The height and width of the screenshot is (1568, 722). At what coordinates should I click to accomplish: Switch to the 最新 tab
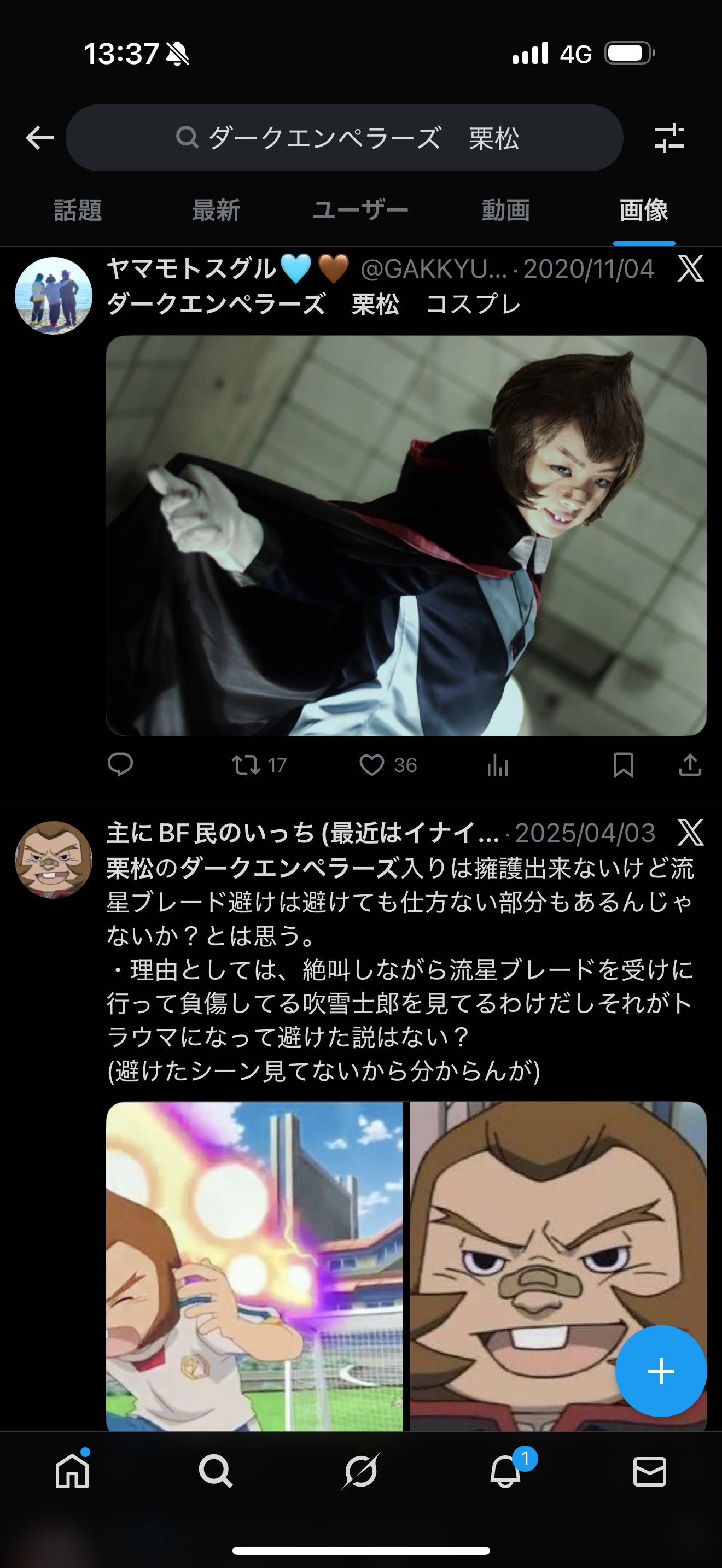coord(216,210)
